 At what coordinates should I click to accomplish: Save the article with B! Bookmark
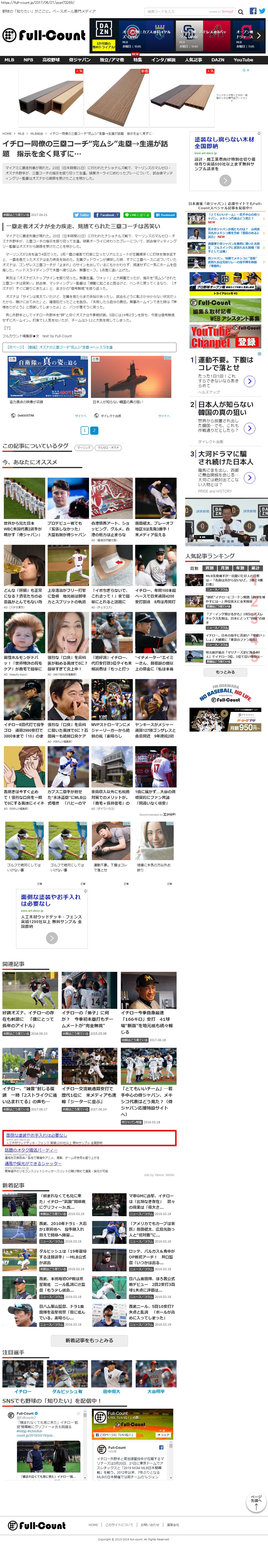tap(165, 215)
